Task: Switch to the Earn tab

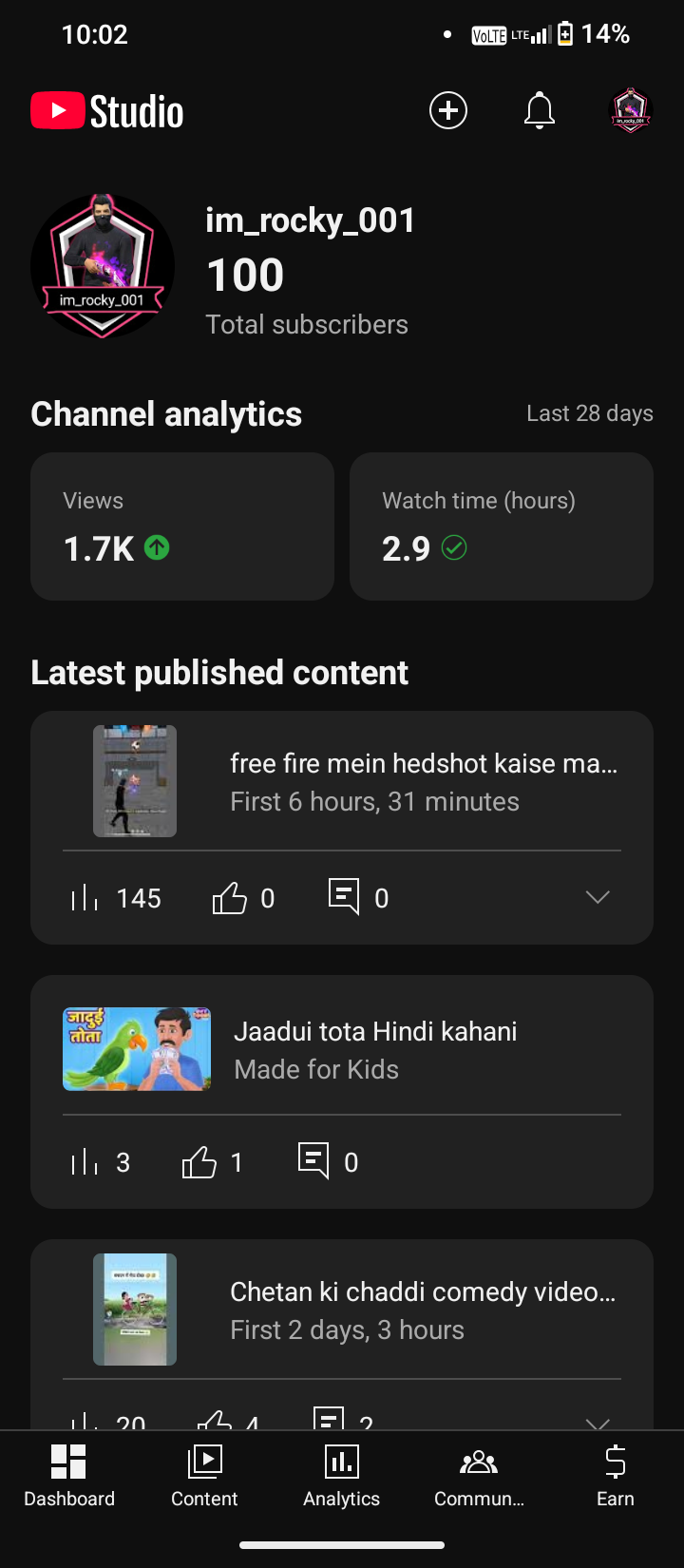Action: [x=615, y=1476]
